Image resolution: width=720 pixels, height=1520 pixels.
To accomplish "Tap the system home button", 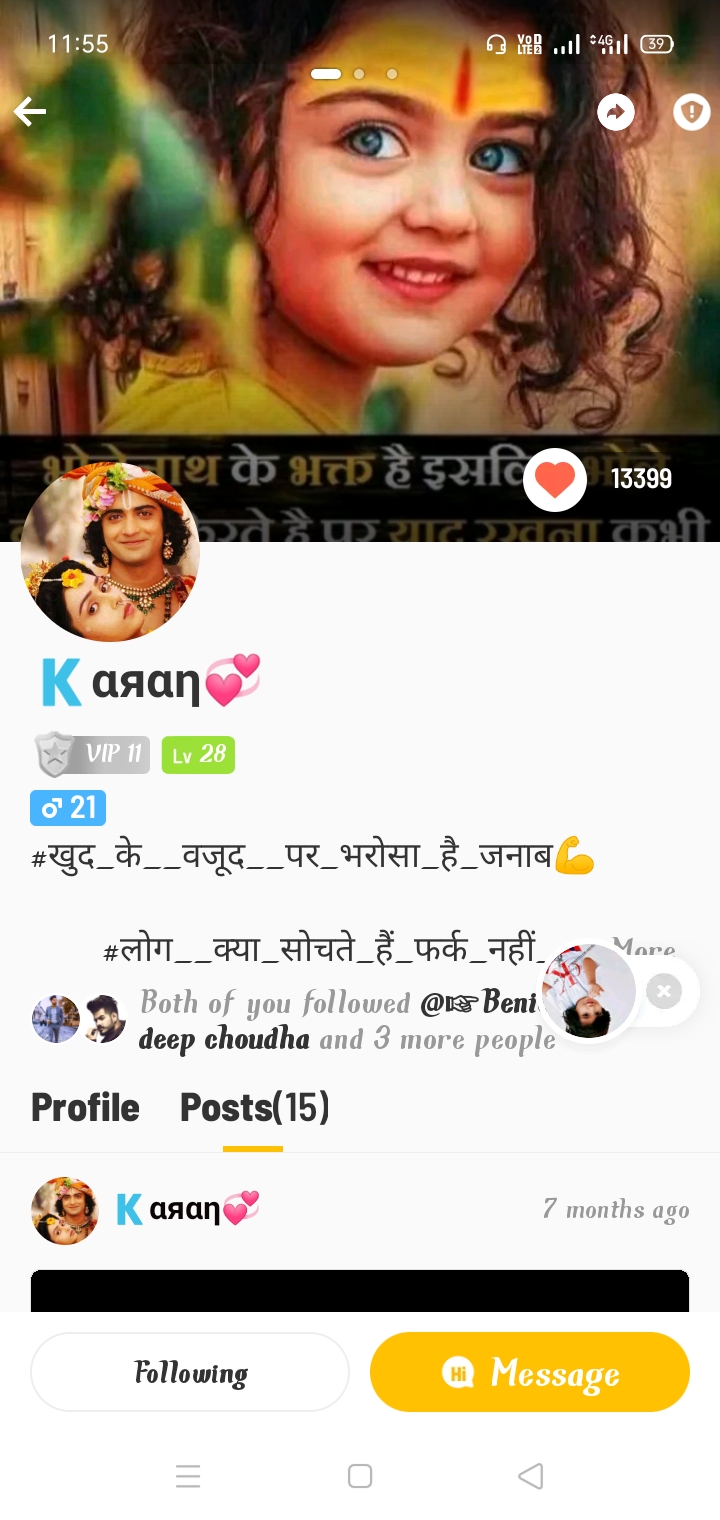I will click(360, 1476).
